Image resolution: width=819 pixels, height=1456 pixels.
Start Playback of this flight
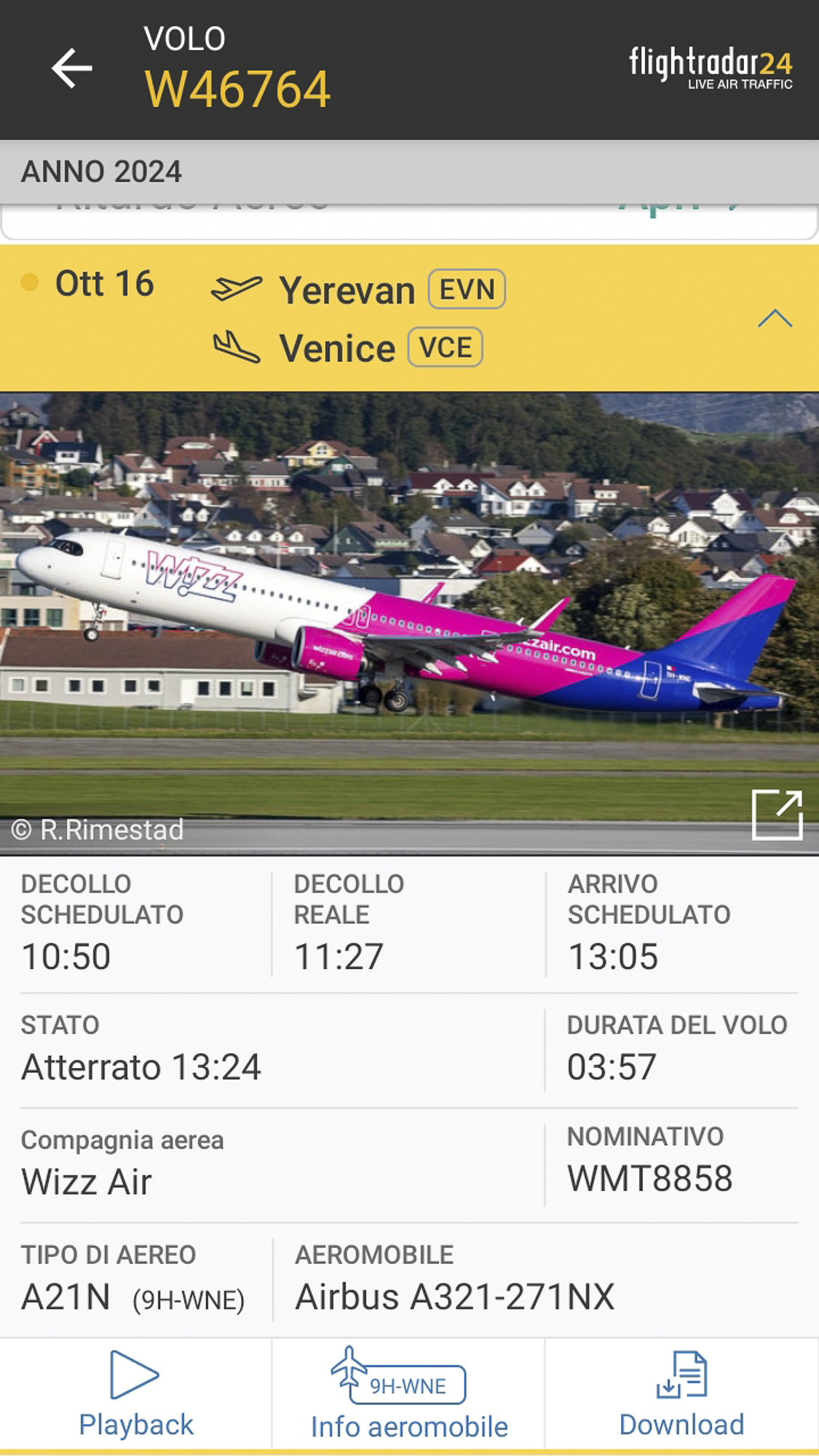tap(135, 1394)
